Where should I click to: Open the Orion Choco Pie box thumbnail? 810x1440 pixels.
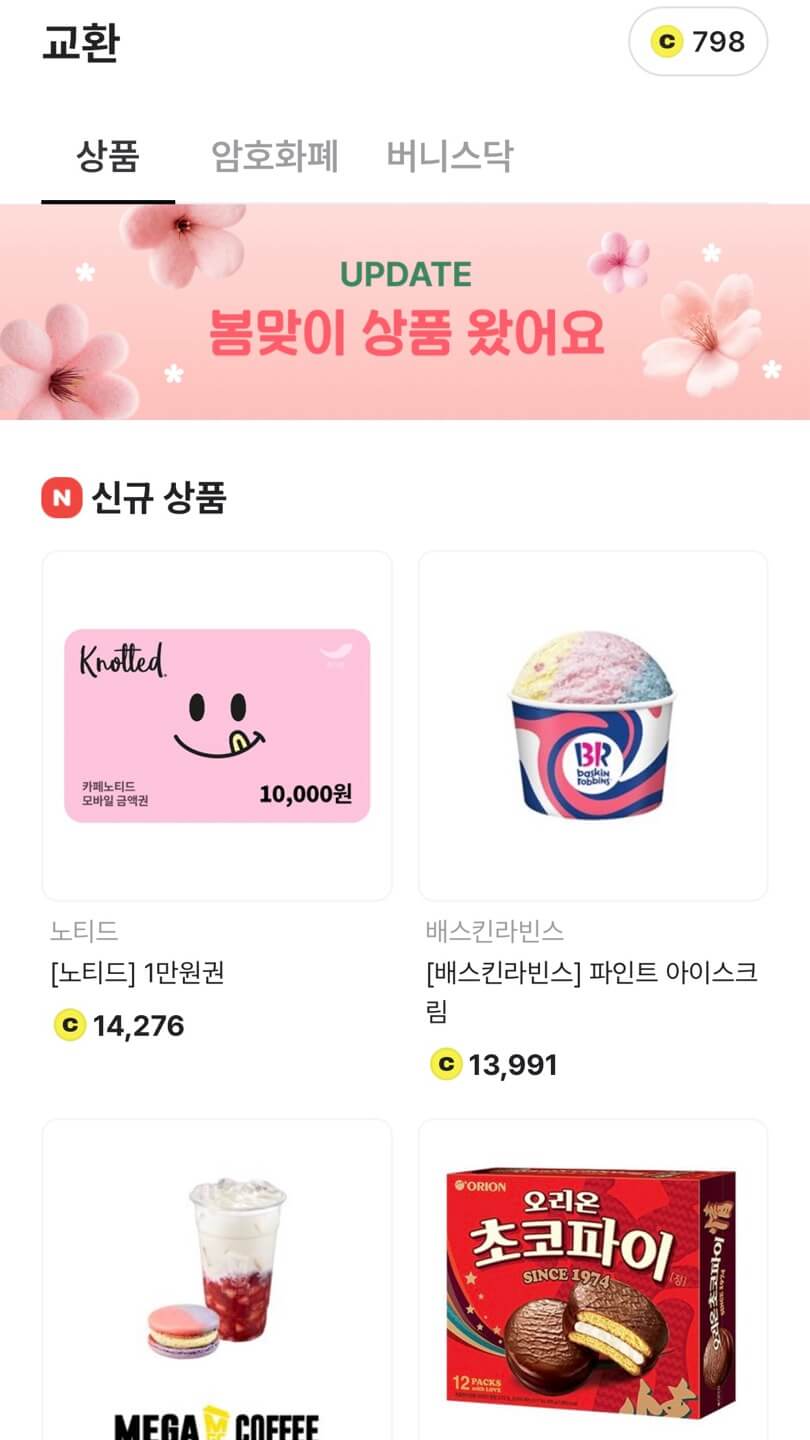click(x=596, y=1280)
